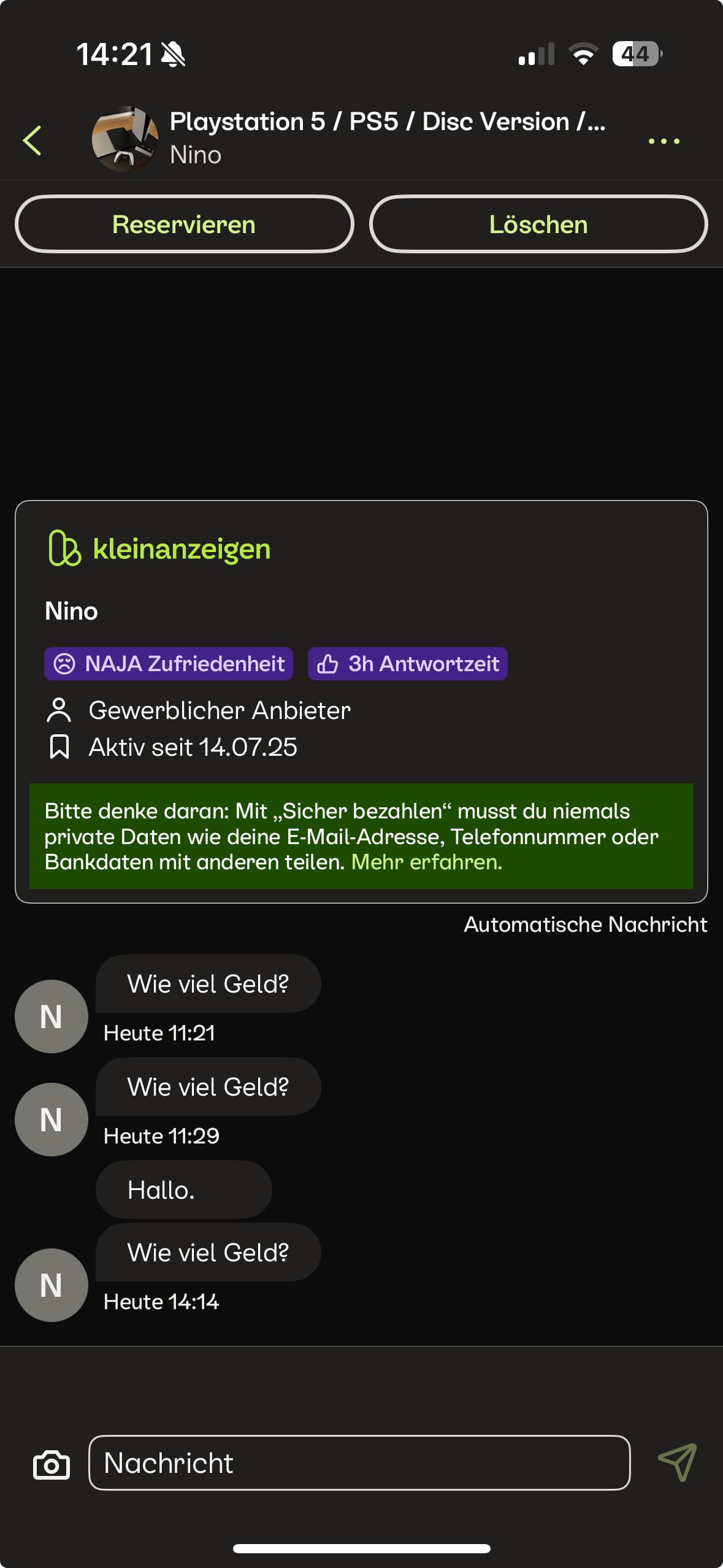Attach a photo with the camera icon

(51, 1464)
